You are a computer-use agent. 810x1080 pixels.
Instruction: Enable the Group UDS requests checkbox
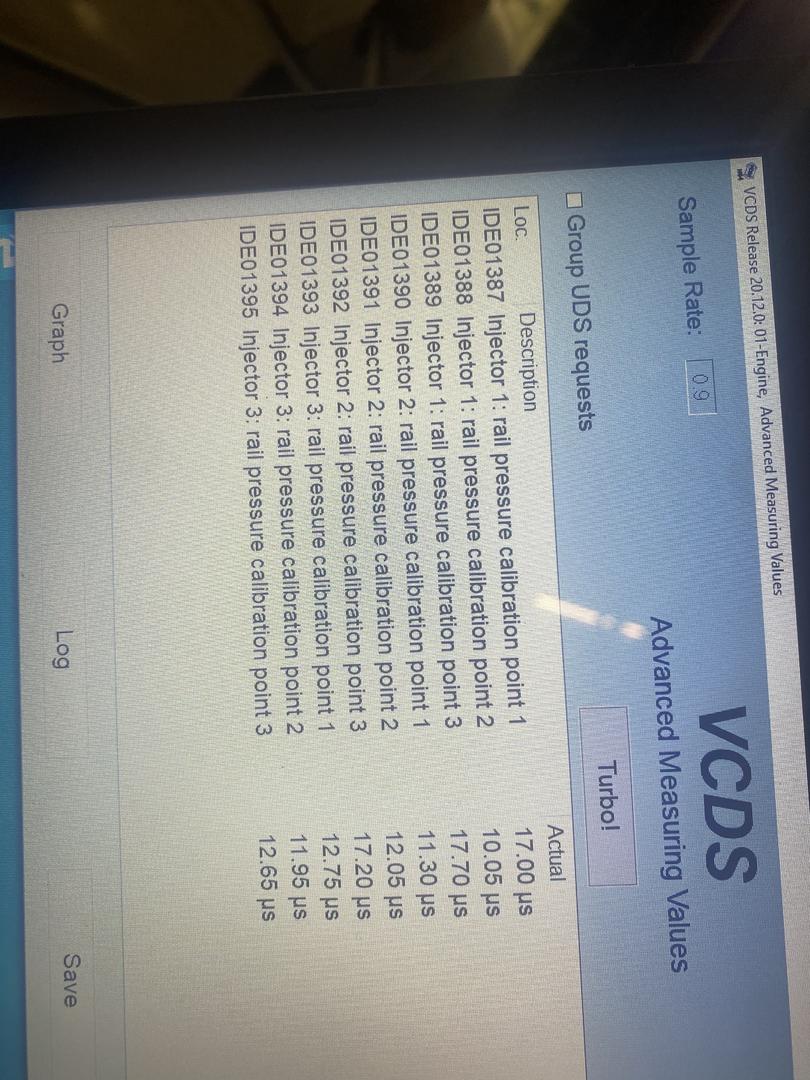(574, 199)
